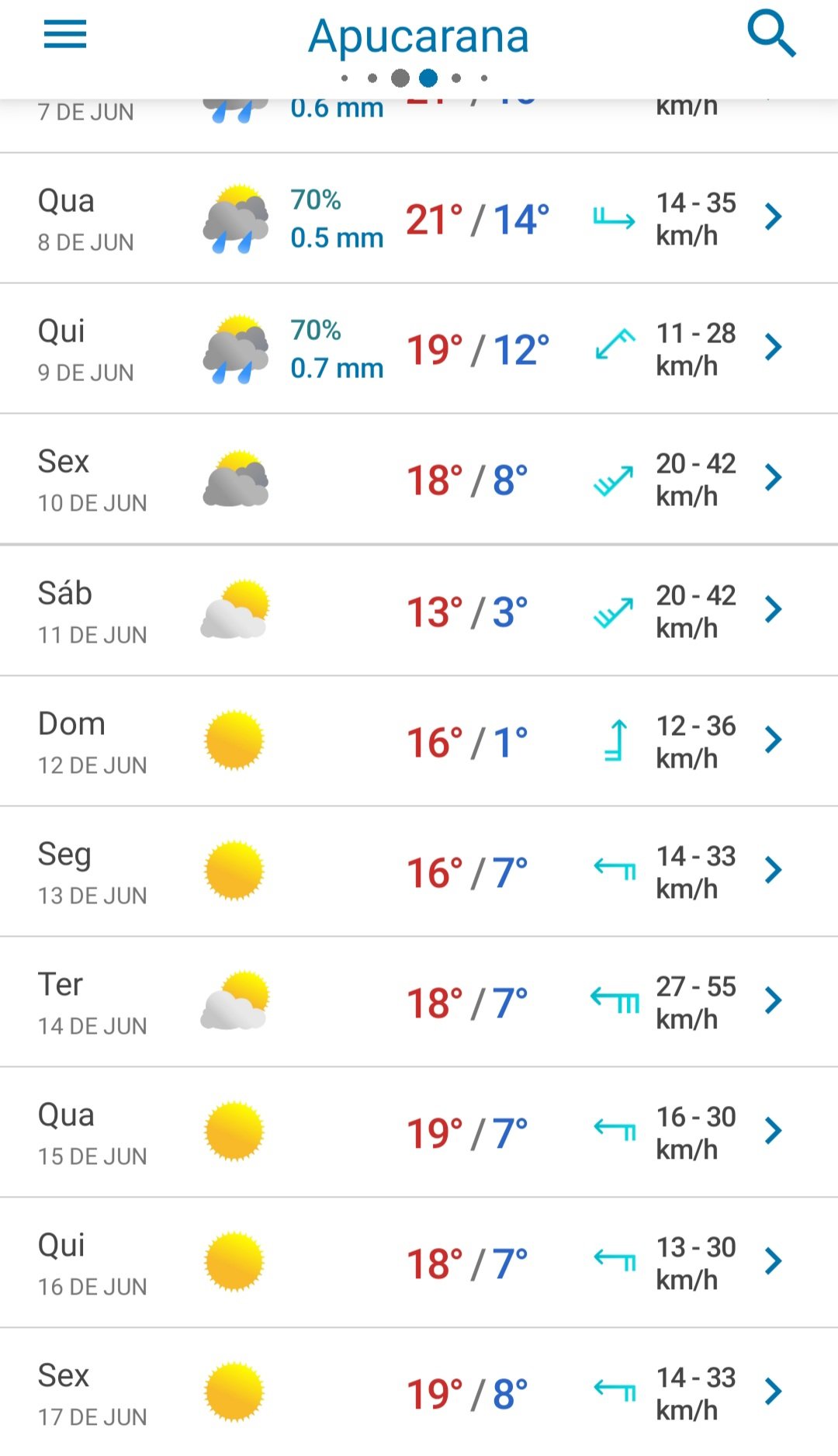This screenshot has width=838, height=1456.
Task: Open the hamburger navigation menu
Action: [x=65, y=35]
